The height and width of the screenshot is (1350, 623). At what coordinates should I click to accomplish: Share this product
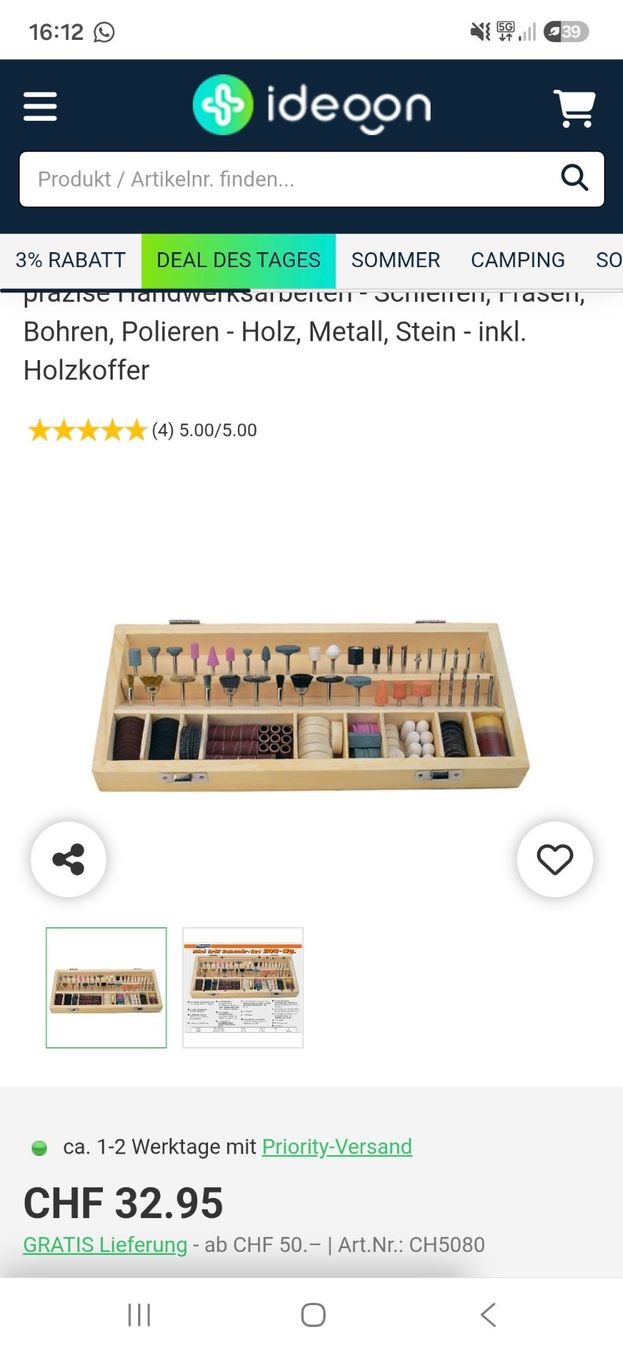coord(68,859)
